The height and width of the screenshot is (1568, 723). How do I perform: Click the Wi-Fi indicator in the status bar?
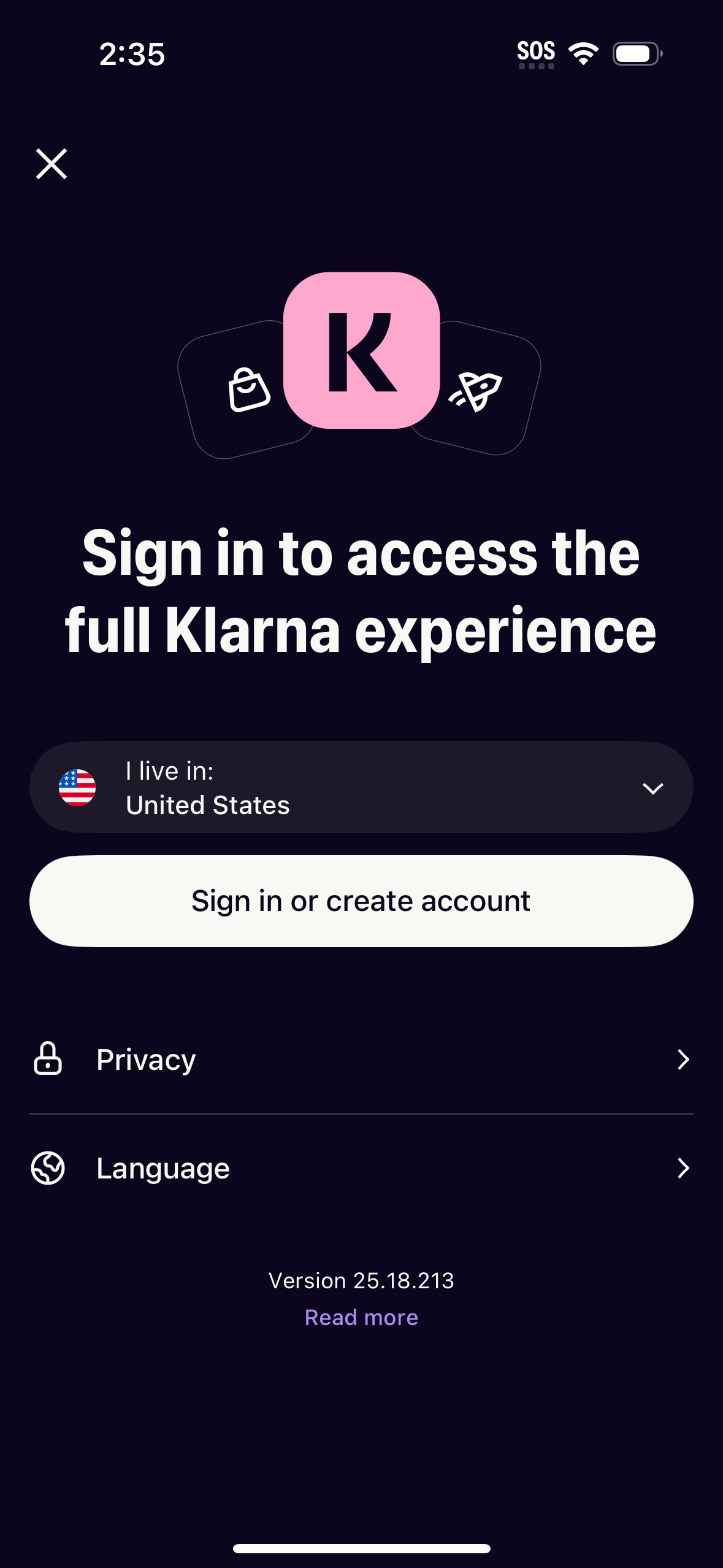click(582, 53)
